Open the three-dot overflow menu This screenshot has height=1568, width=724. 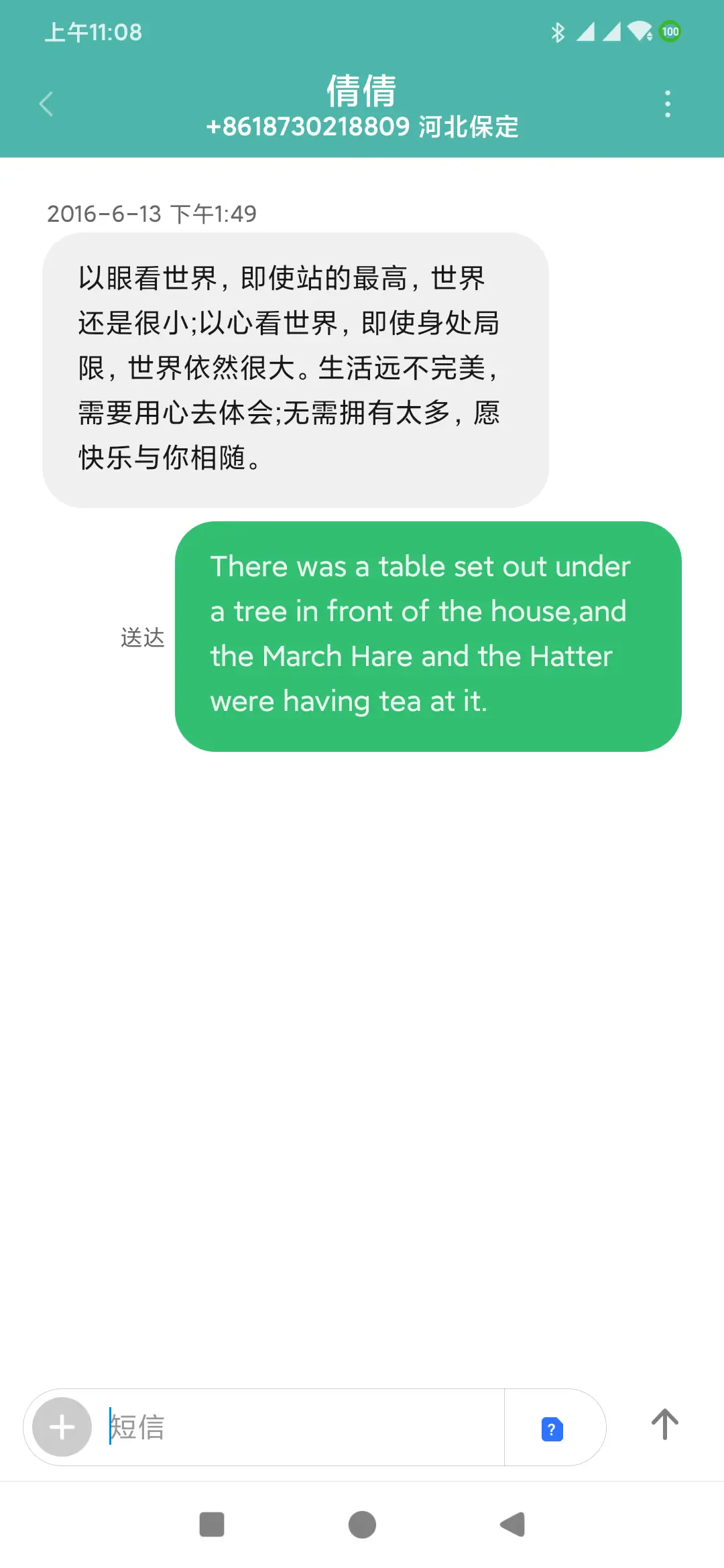[x=667, y=104]
